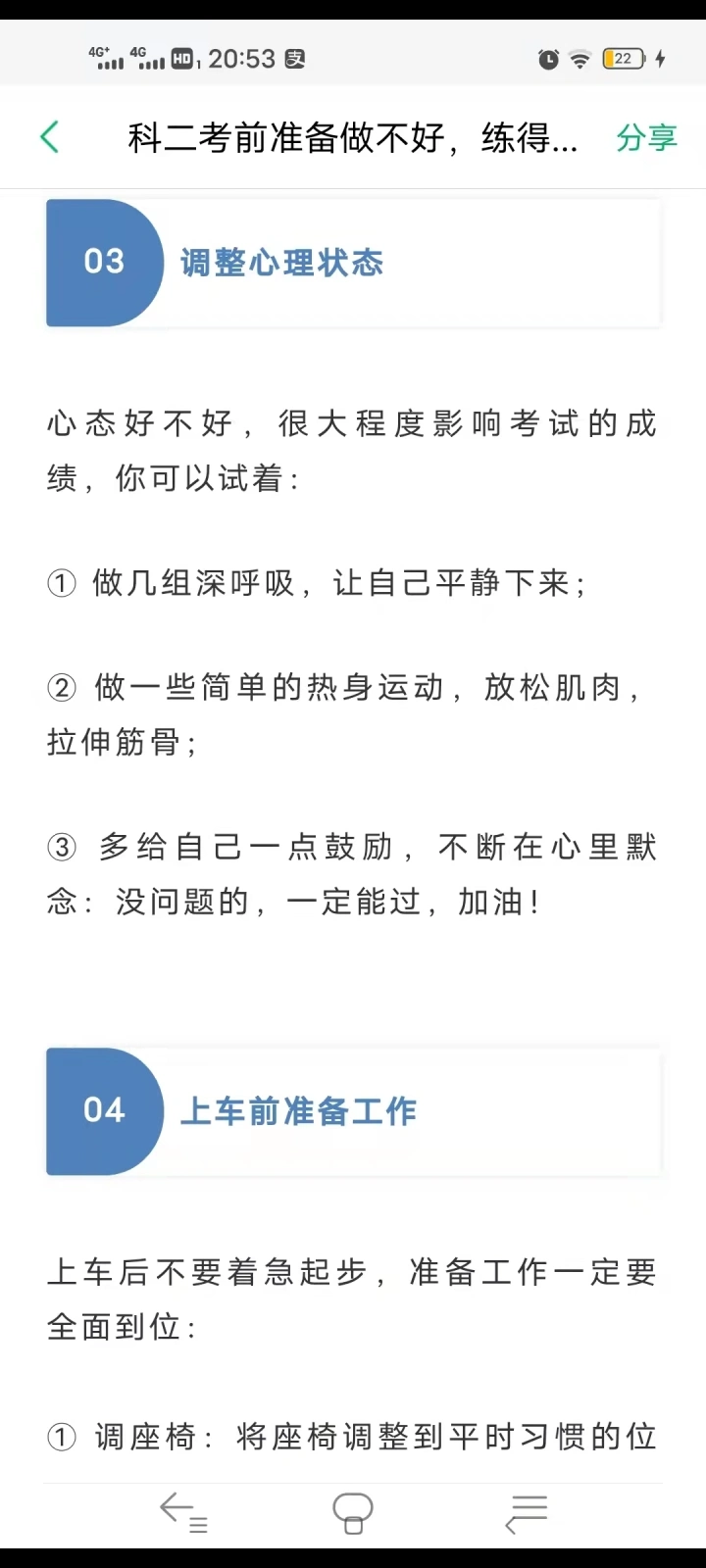The width and height of the screenshot is (706, 1568).
Task: Tap the system back navigation button
Action: click(183, 1513)
